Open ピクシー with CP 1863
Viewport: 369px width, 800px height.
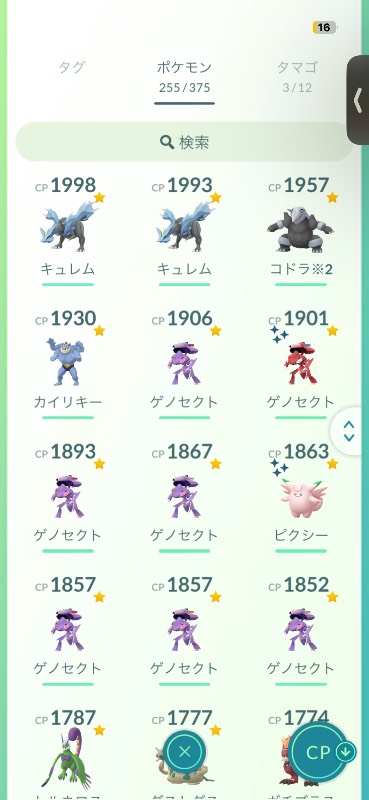[301, 496]
